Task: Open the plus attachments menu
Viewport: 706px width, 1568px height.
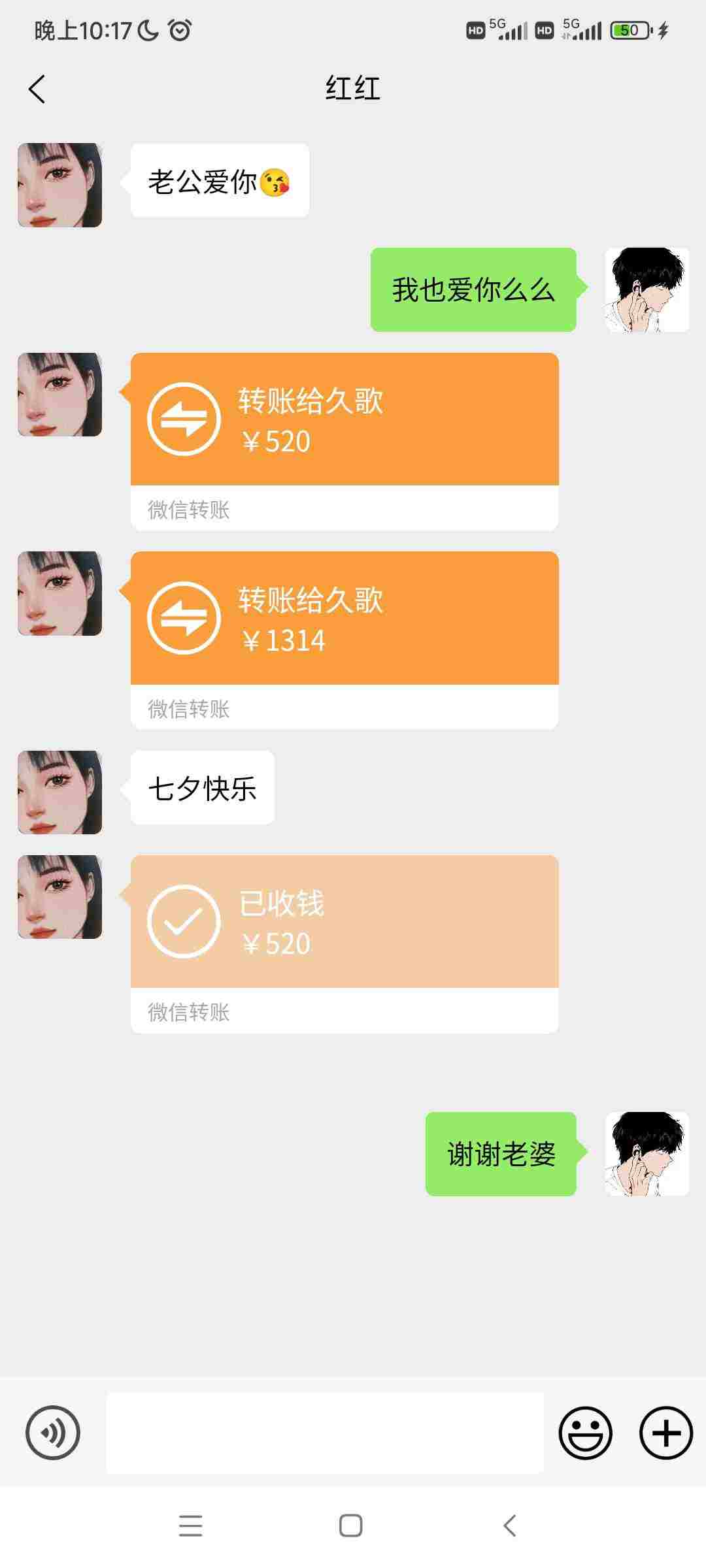Action: [x=665, y=1433]
